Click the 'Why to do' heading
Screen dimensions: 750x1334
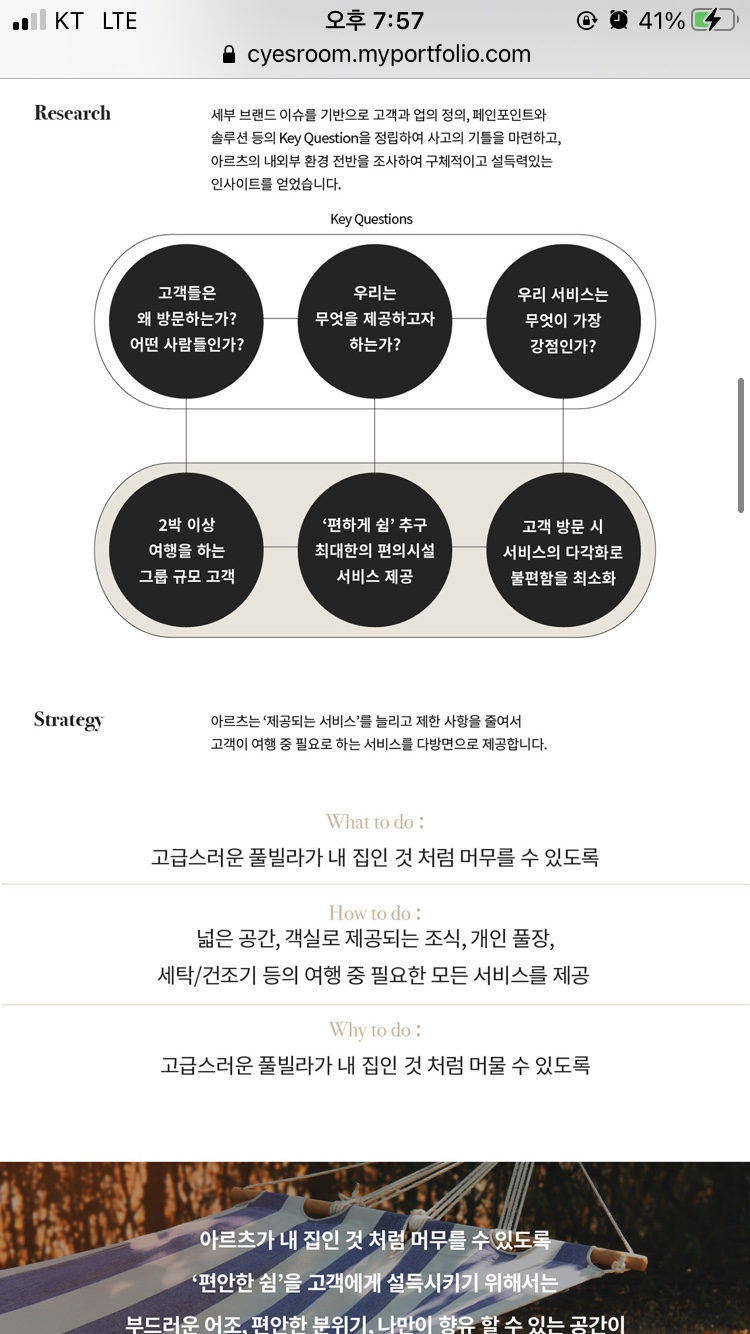tap(374, 1030)
